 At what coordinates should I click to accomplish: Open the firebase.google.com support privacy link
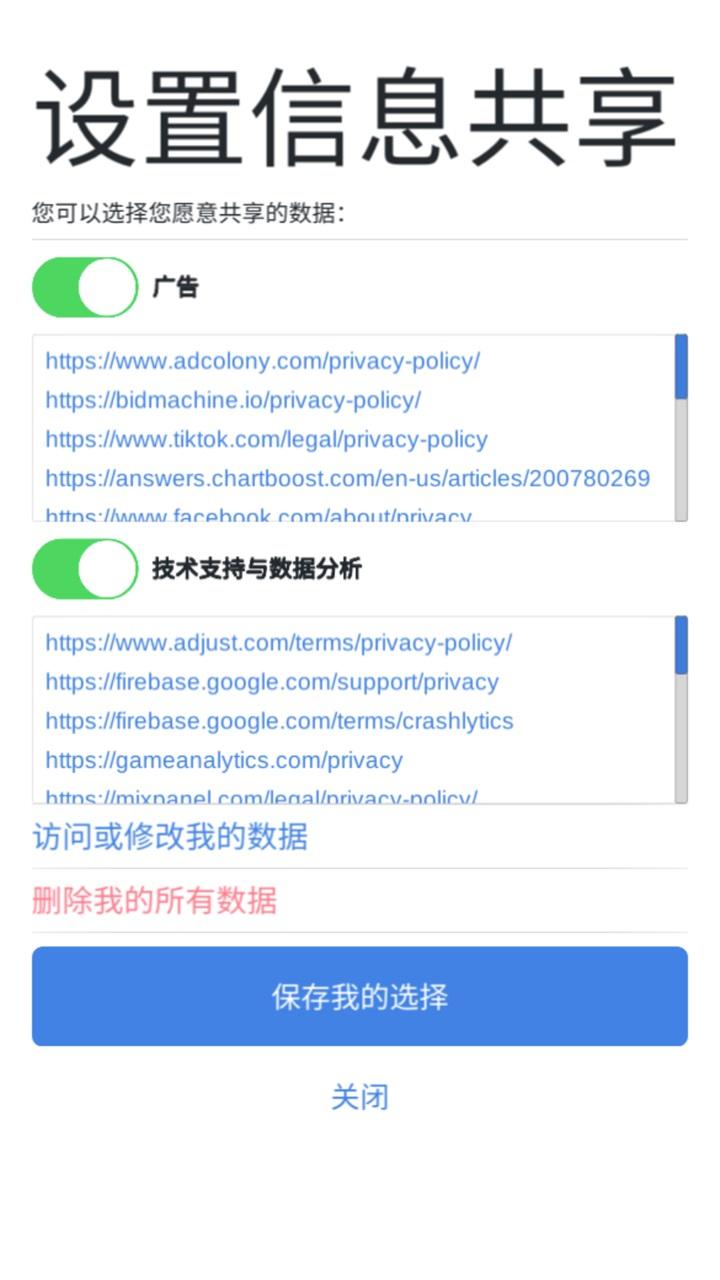click(x=272, y=682)
